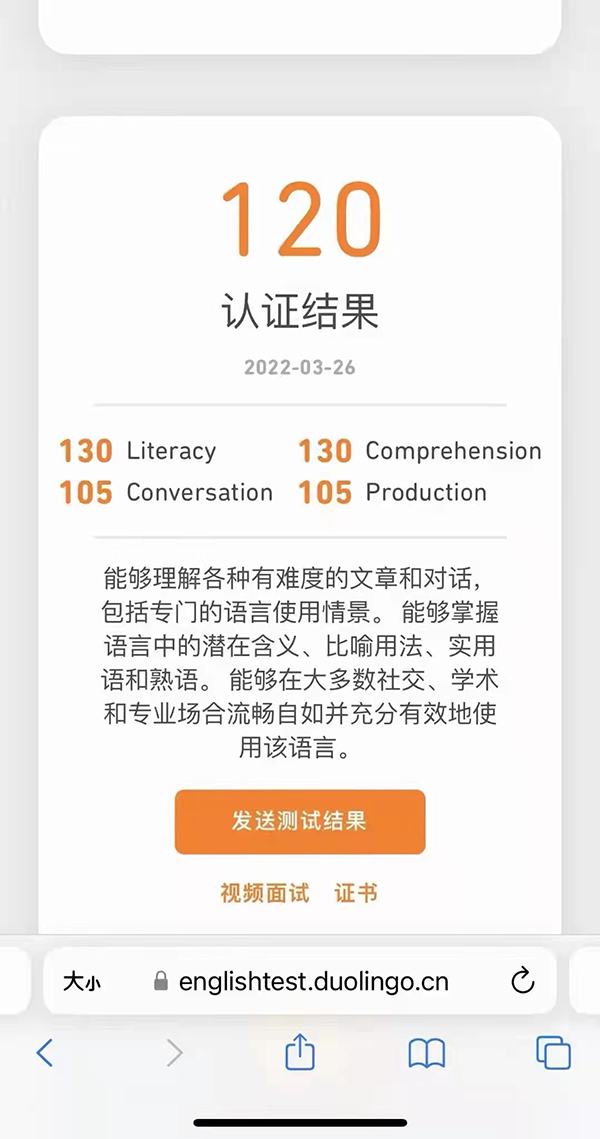Tap the englishtest.duolingo.cn address bar
Viewport: 600px width, 1139px height.
click(313, 981)
